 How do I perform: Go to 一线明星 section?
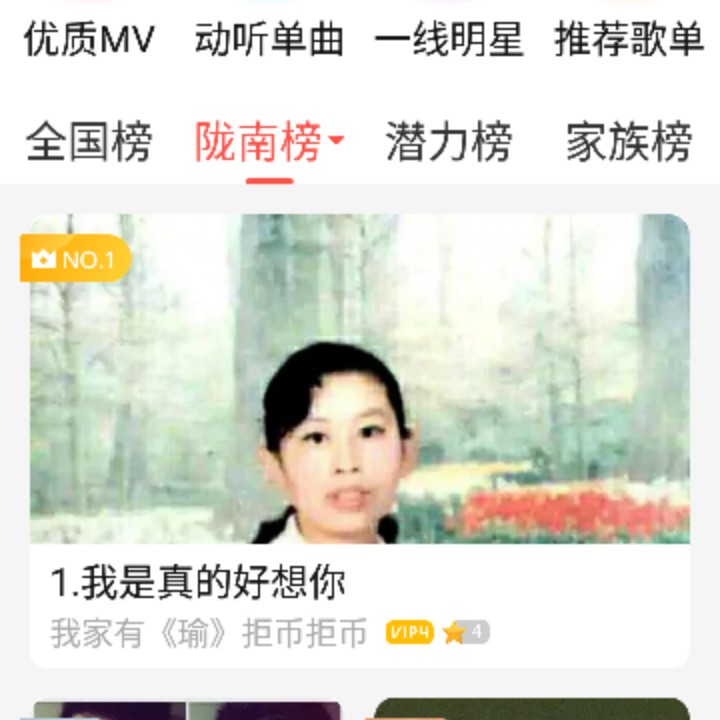pyautogui.click(x=449, y=40)
